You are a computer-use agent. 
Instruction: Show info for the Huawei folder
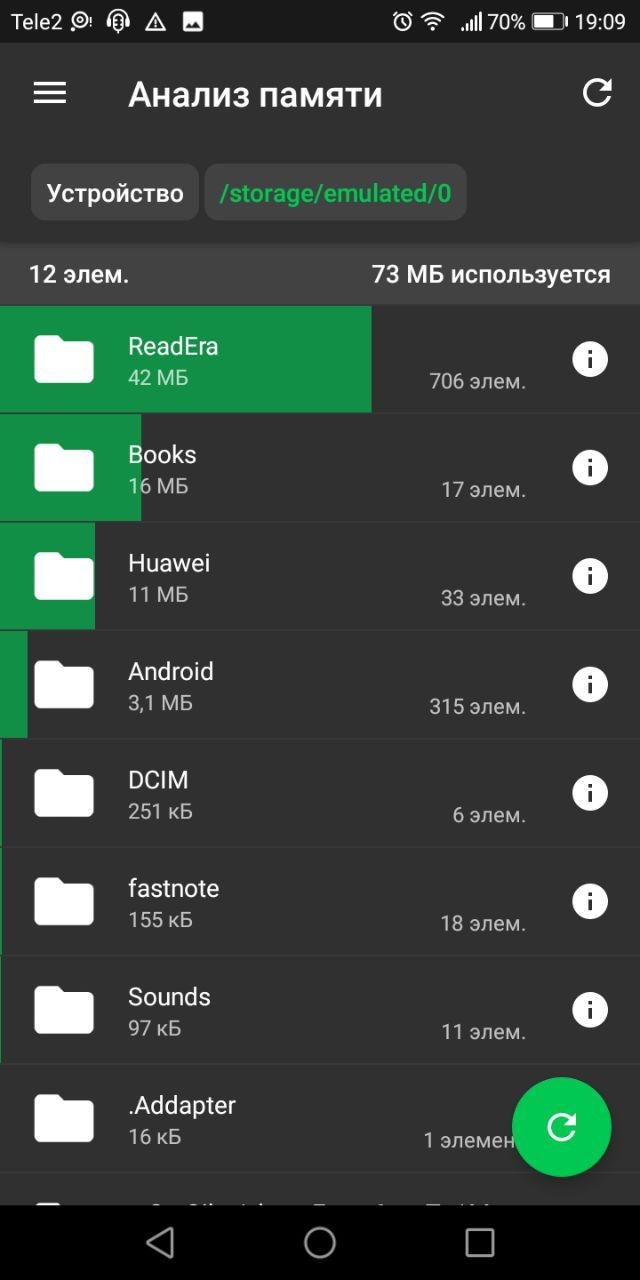pos(590,576)
